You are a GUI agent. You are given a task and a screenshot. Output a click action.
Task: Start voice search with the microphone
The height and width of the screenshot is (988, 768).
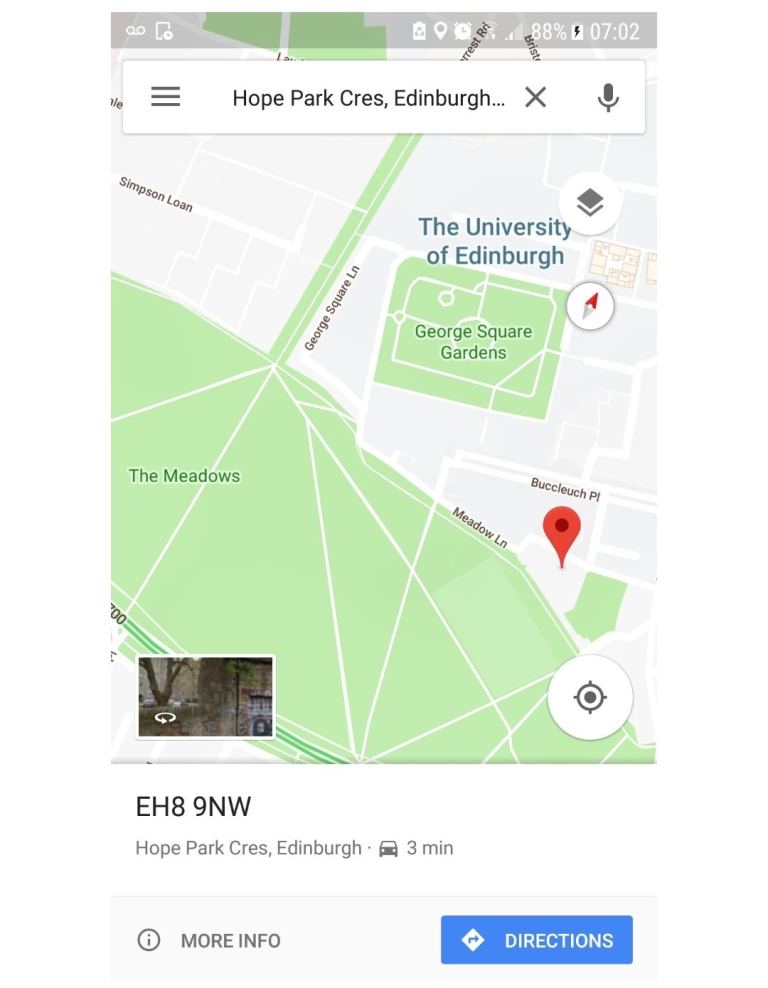pos(607,97)
